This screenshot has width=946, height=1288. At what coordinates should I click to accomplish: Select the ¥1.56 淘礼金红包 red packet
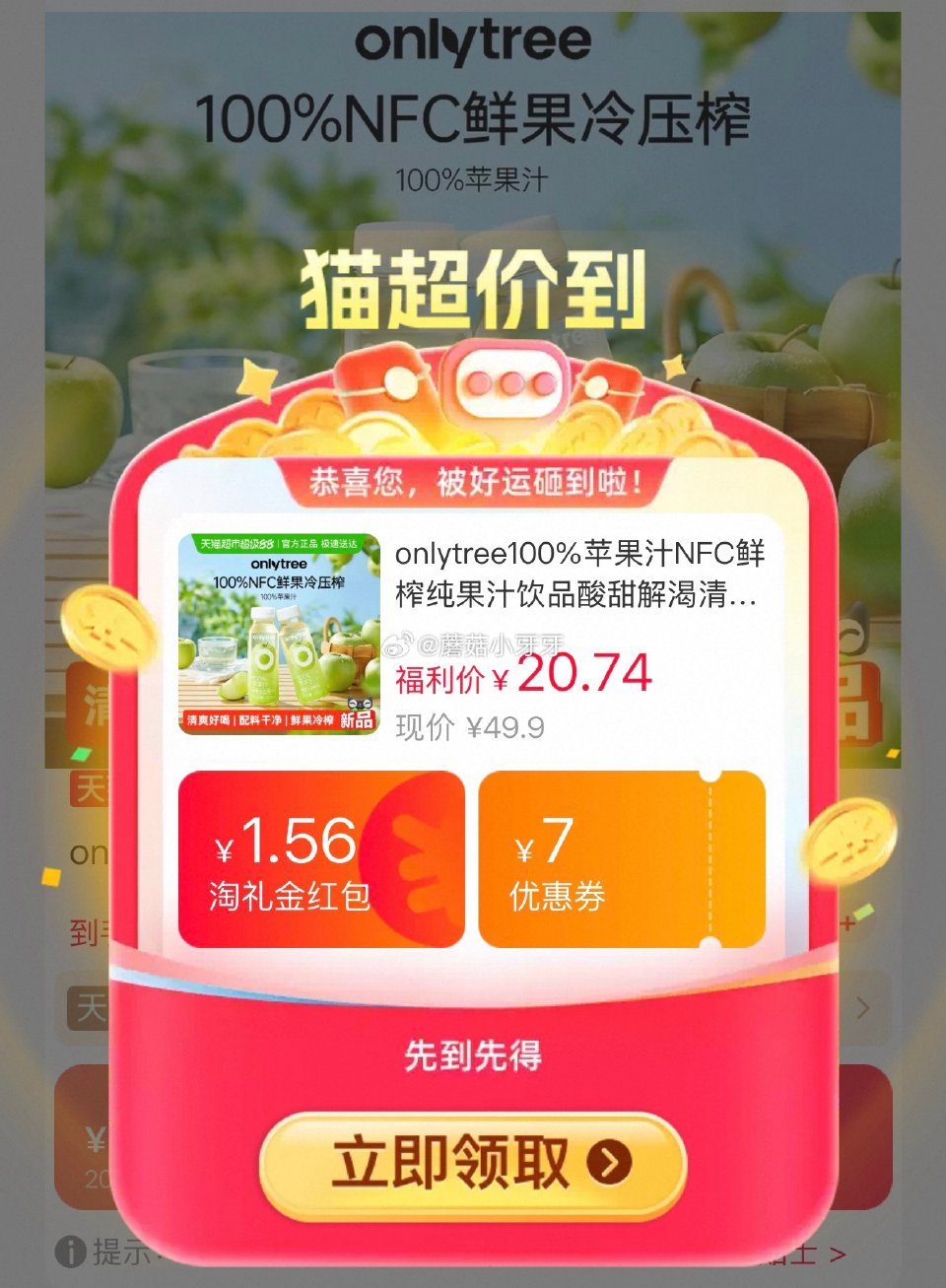319,857
